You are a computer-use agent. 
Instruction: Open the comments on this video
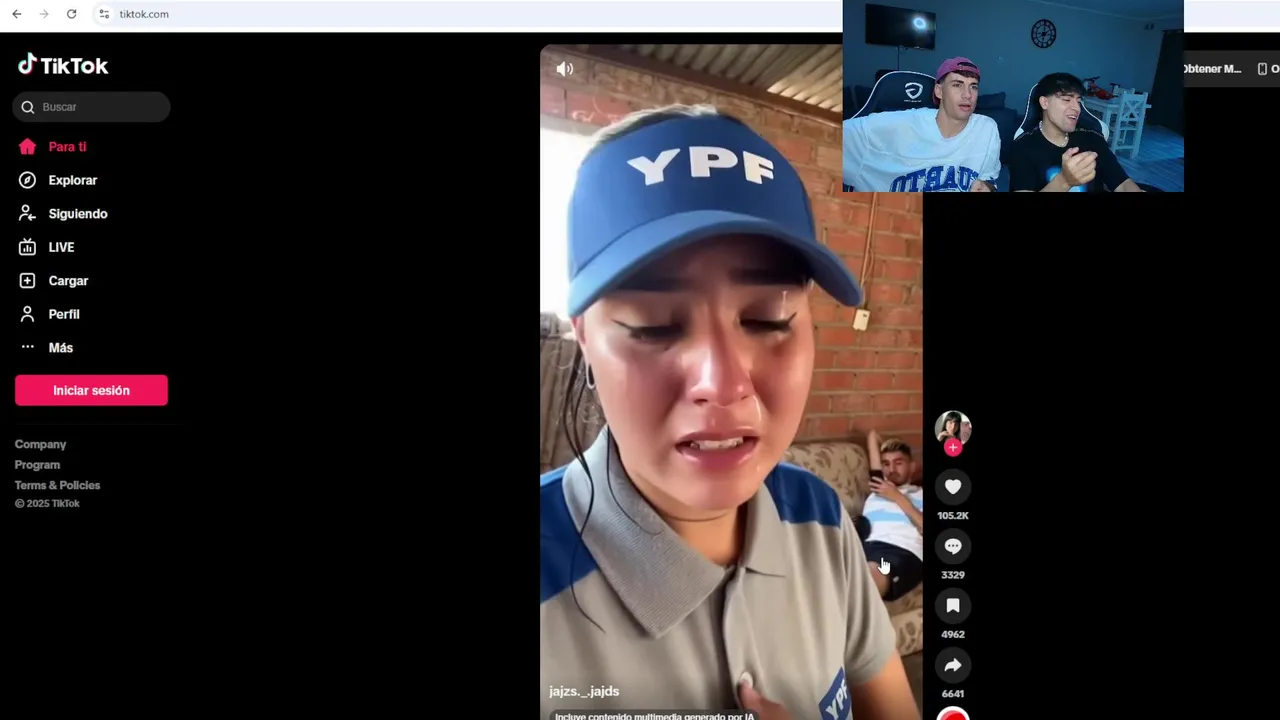point(953,546)
